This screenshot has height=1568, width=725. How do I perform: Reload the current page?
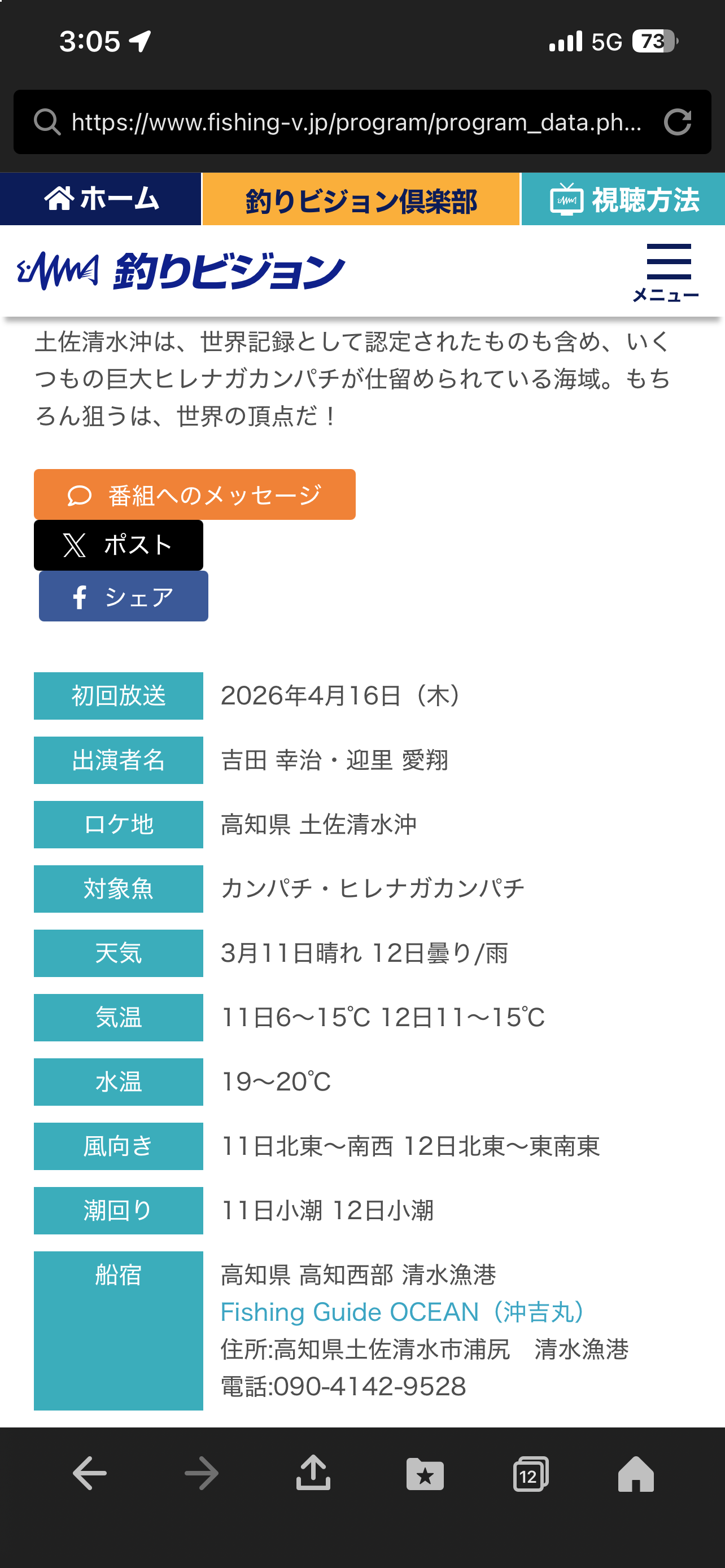click(x=677, y=122)
